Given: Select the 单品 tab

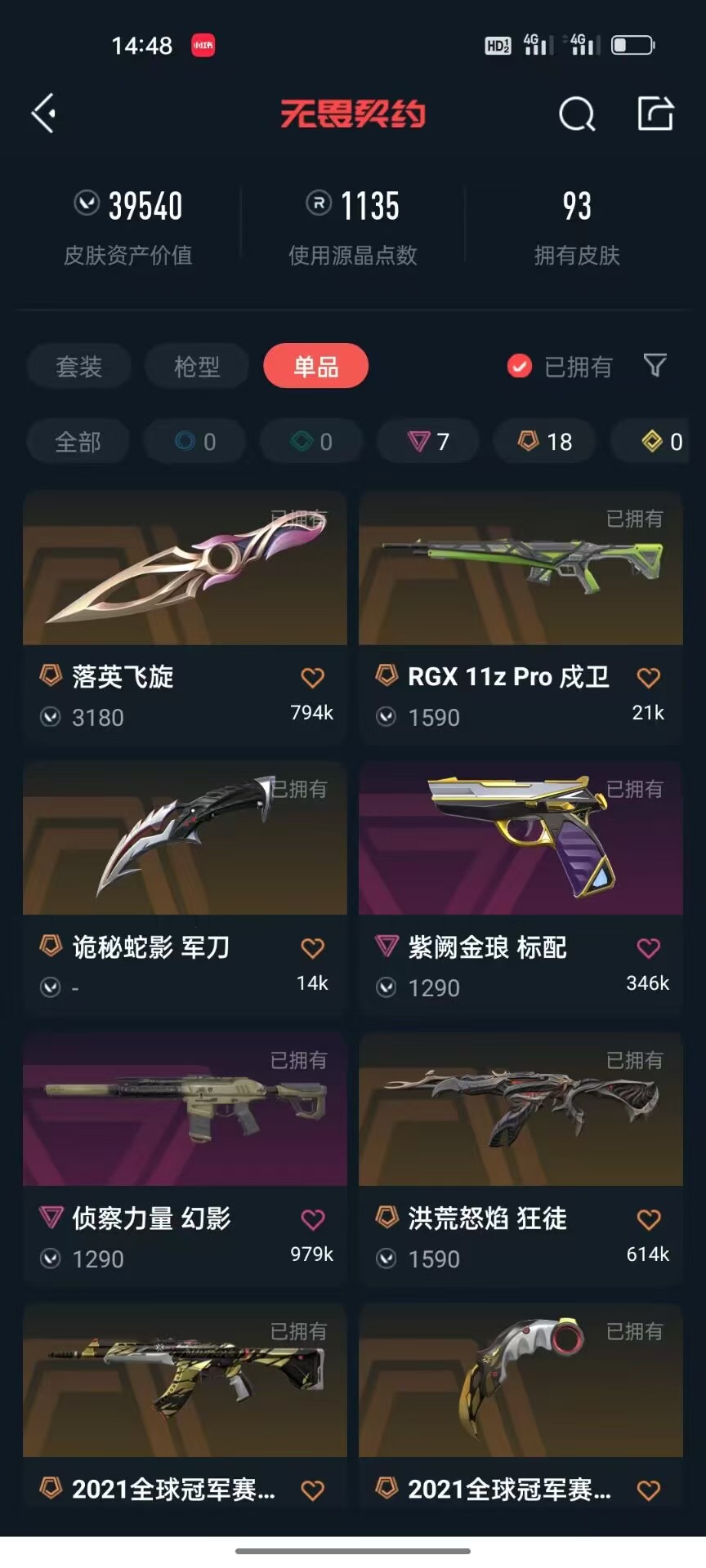Looking at the screenshot, I should click(315, 366).
